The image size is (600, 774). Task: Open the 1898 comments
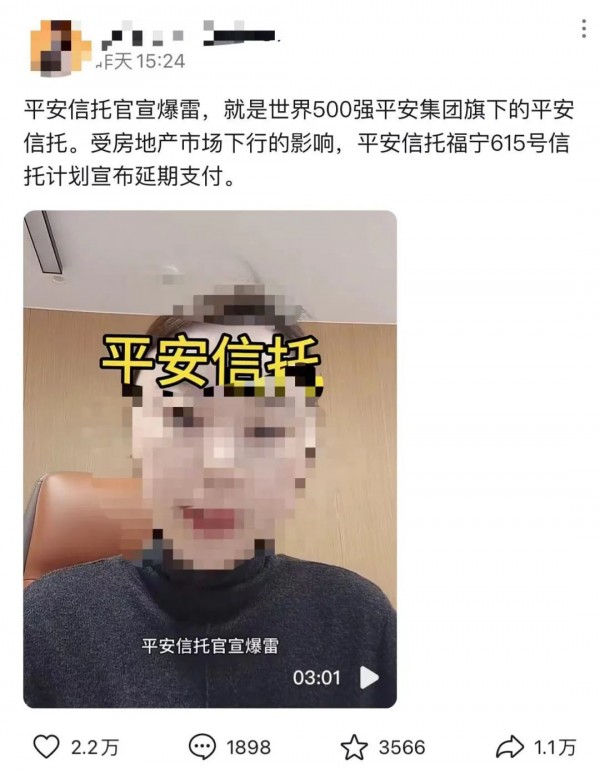[203, 746]
